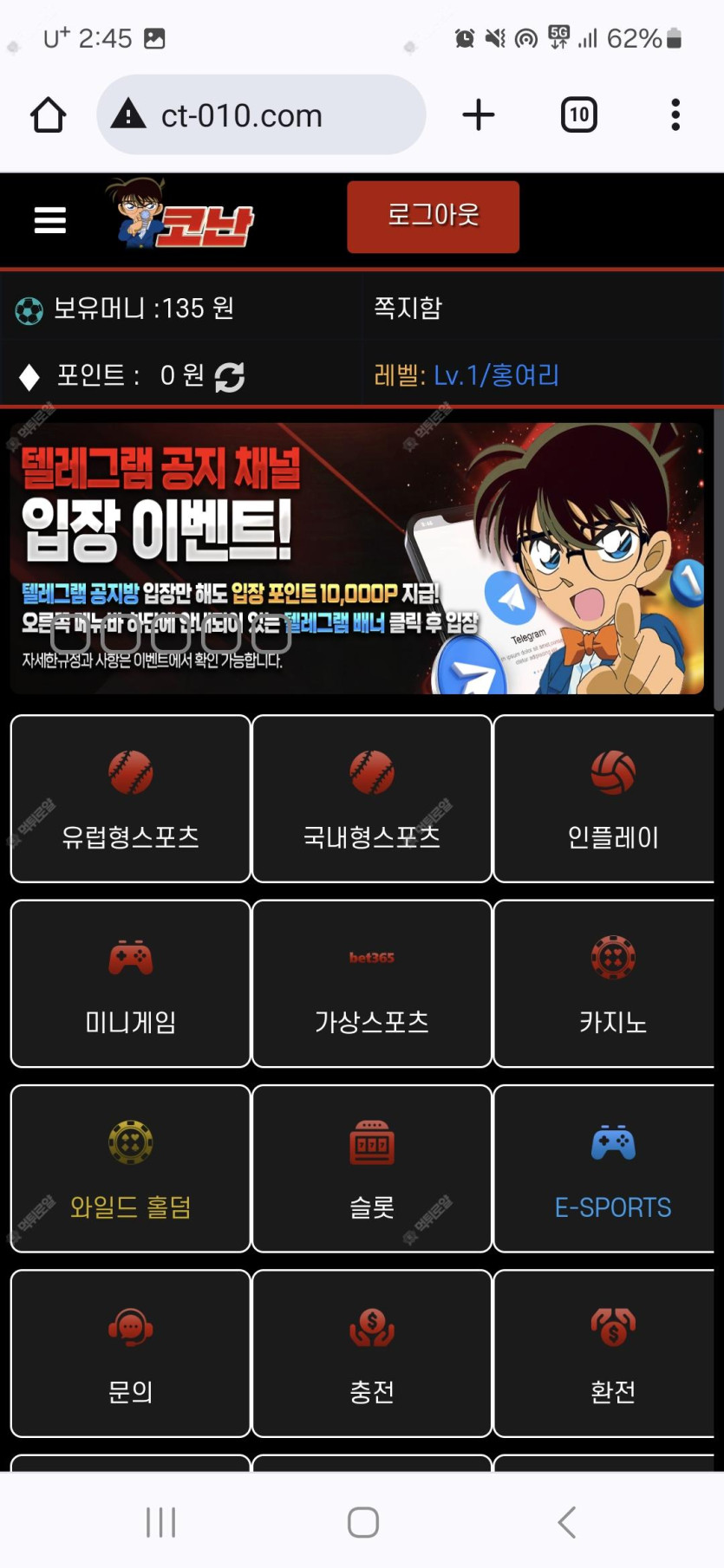Open 와일드 홀덤 game

coord(131,1168)
